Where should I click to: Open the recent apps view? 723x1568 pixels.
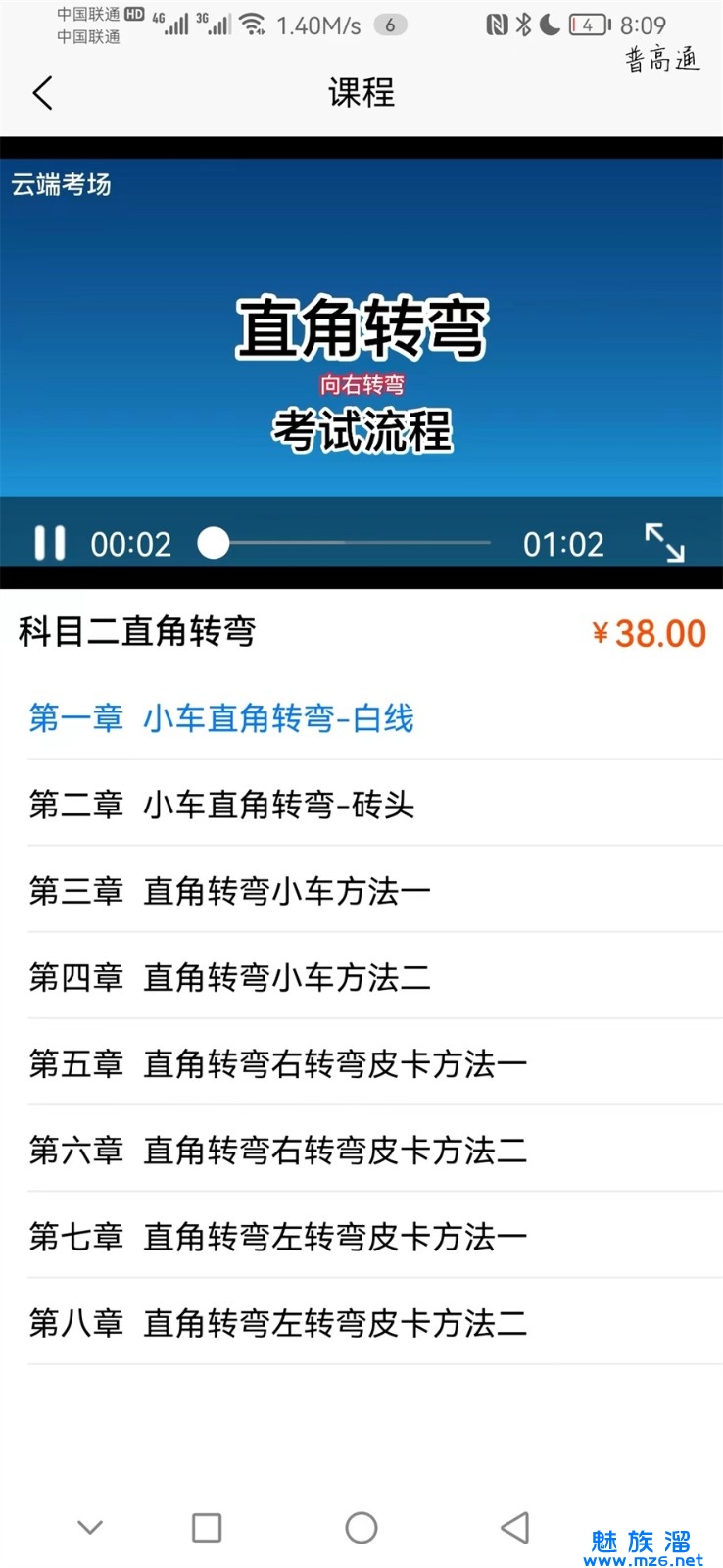(x=207, y=1527)
